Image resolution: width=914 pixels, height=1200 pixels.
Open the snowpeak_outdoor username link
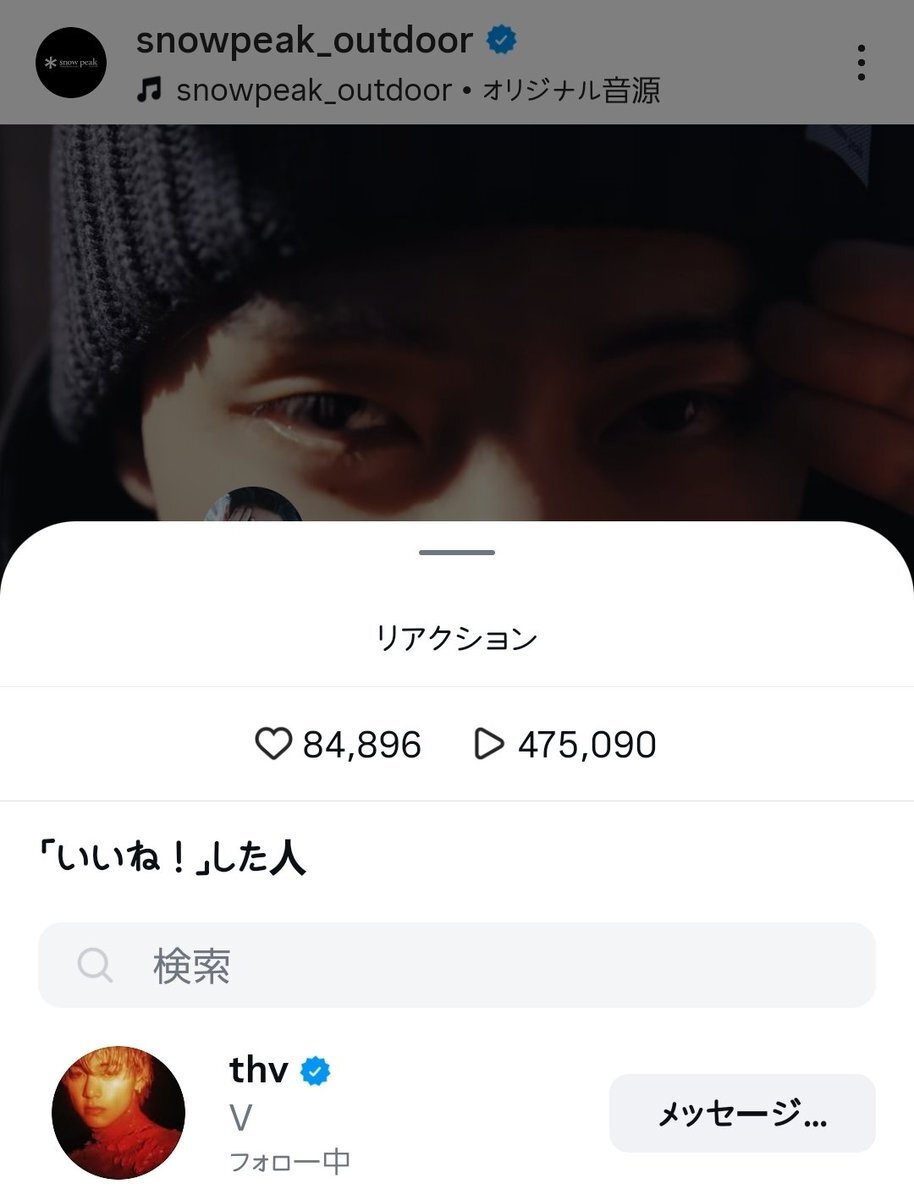point(303,40)
